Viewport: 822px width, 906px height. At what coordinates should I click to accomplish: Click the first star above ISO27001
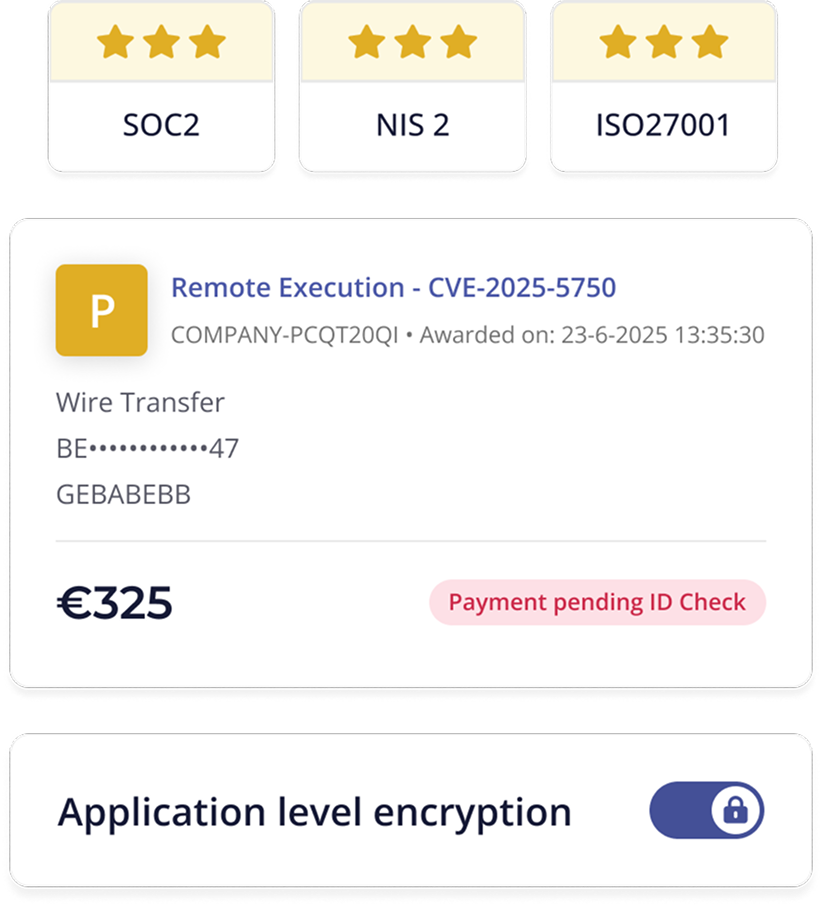pyautogui.click(x=617, y=43)
